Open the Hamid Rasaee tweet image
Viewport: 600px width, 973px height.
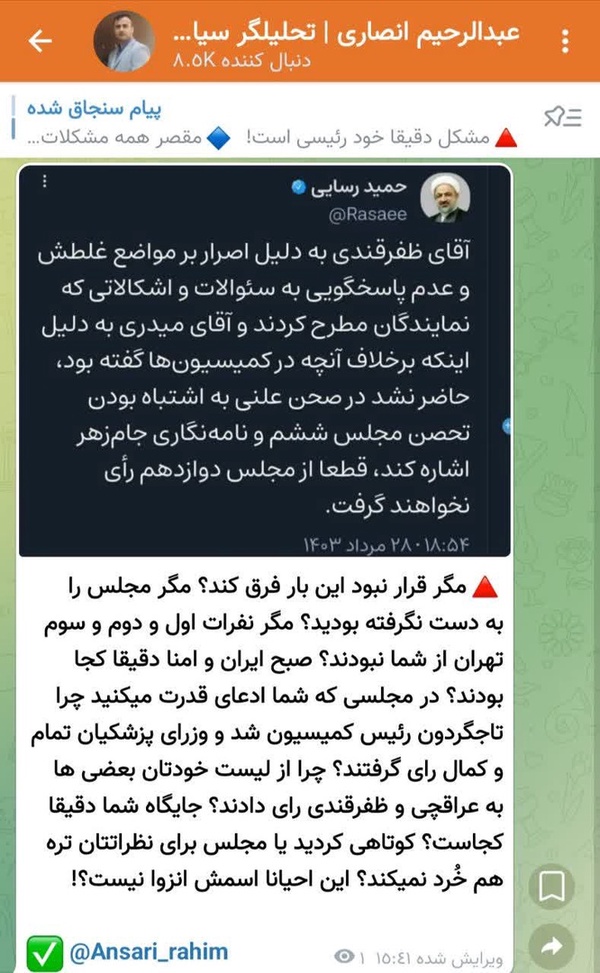[265, 361]
